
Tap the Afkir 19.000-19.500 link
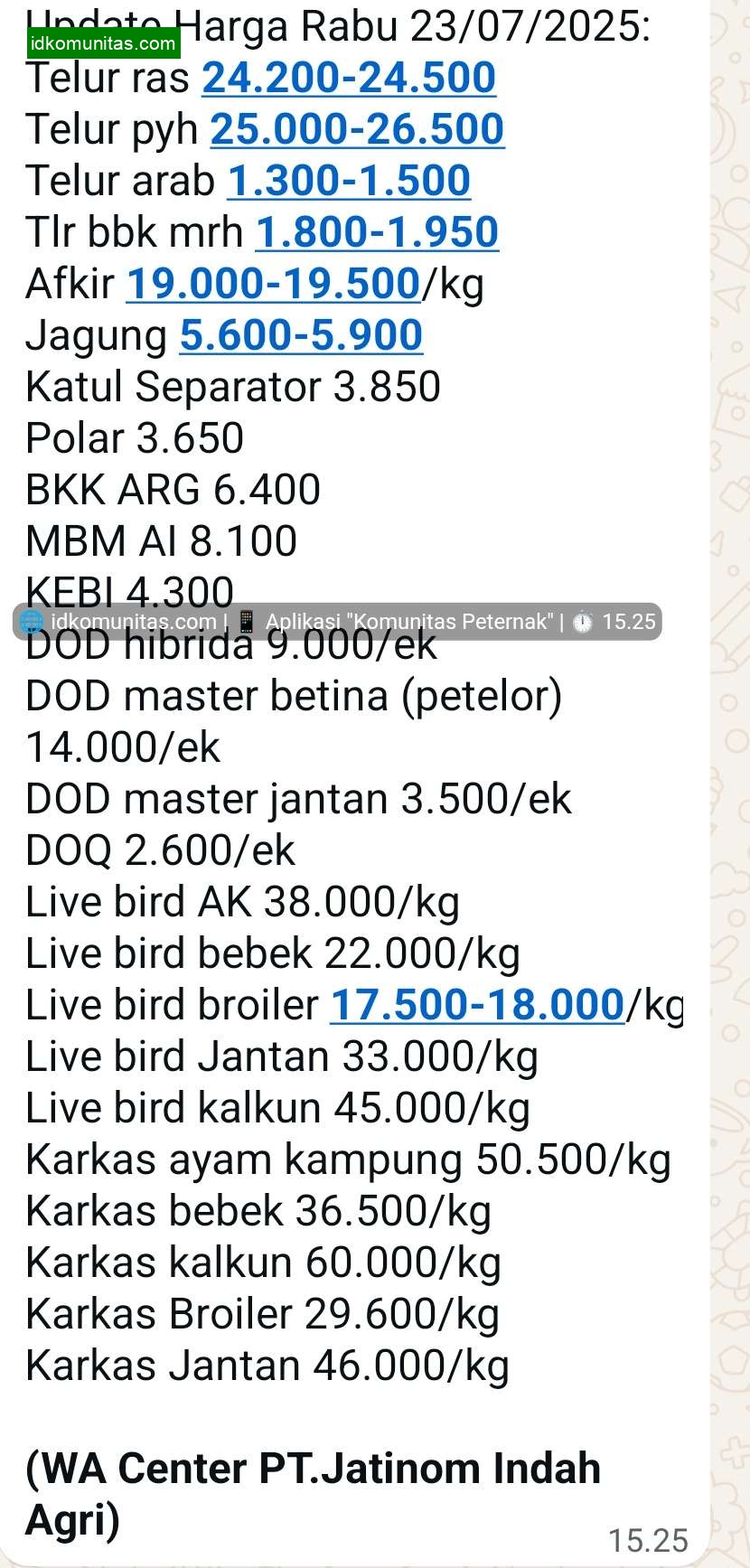click(273, 285)
